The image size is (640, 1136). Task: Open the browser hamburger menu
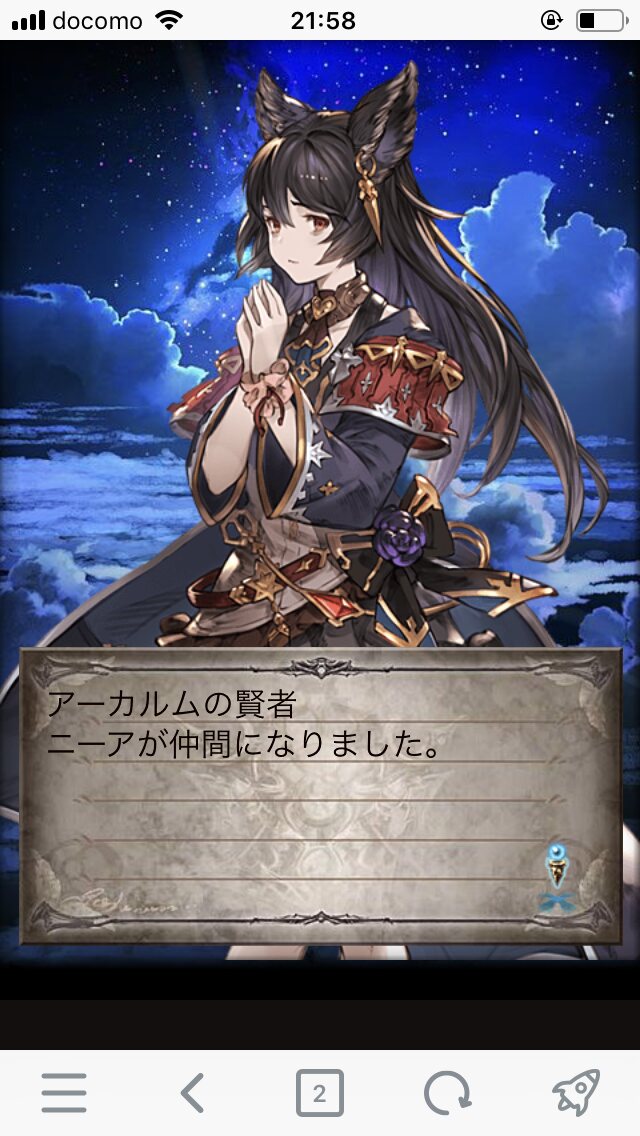[64, 1093]
